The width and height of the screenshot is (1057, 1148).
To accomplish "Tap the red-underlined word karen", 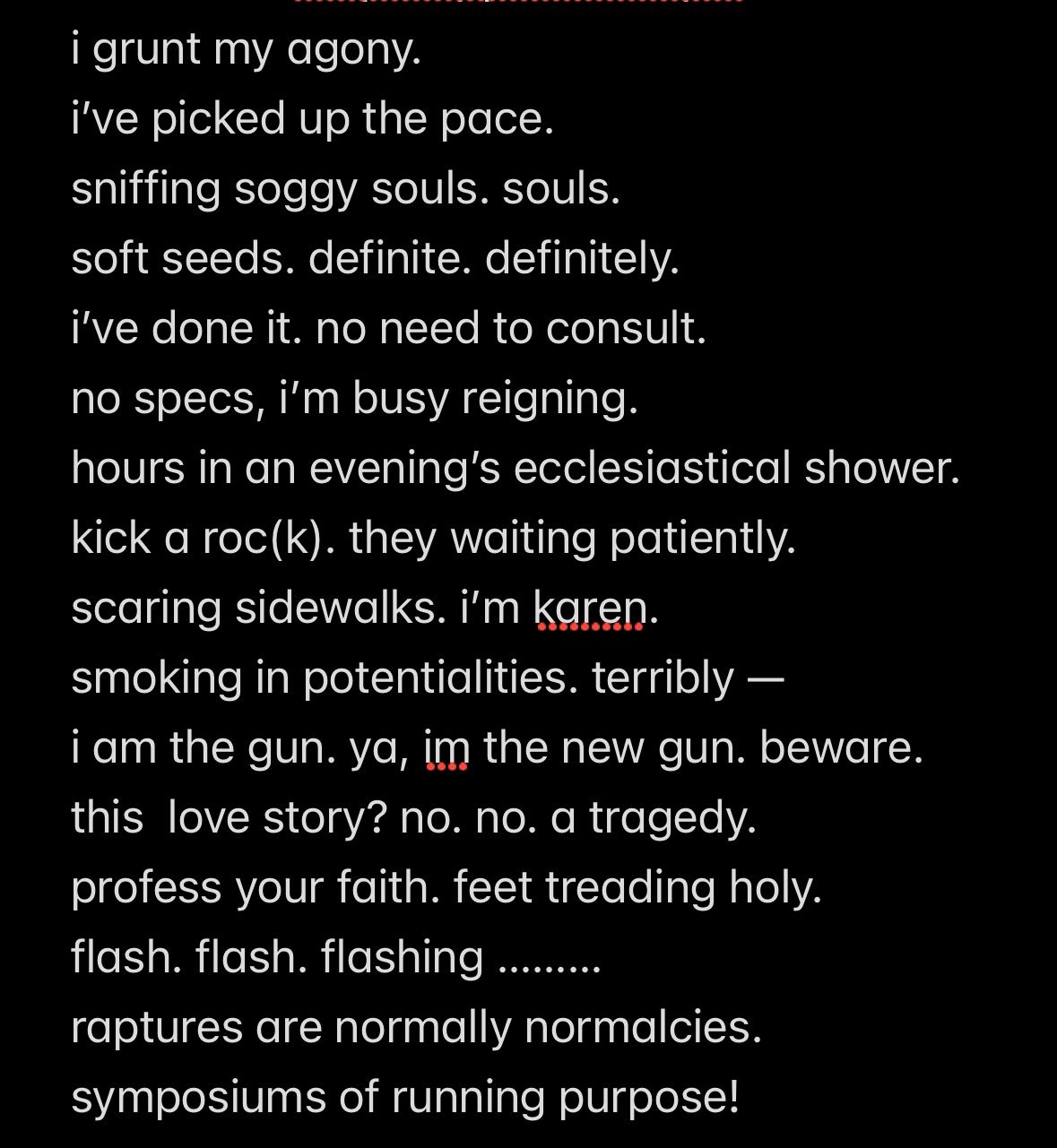I will tap(590, 608).
